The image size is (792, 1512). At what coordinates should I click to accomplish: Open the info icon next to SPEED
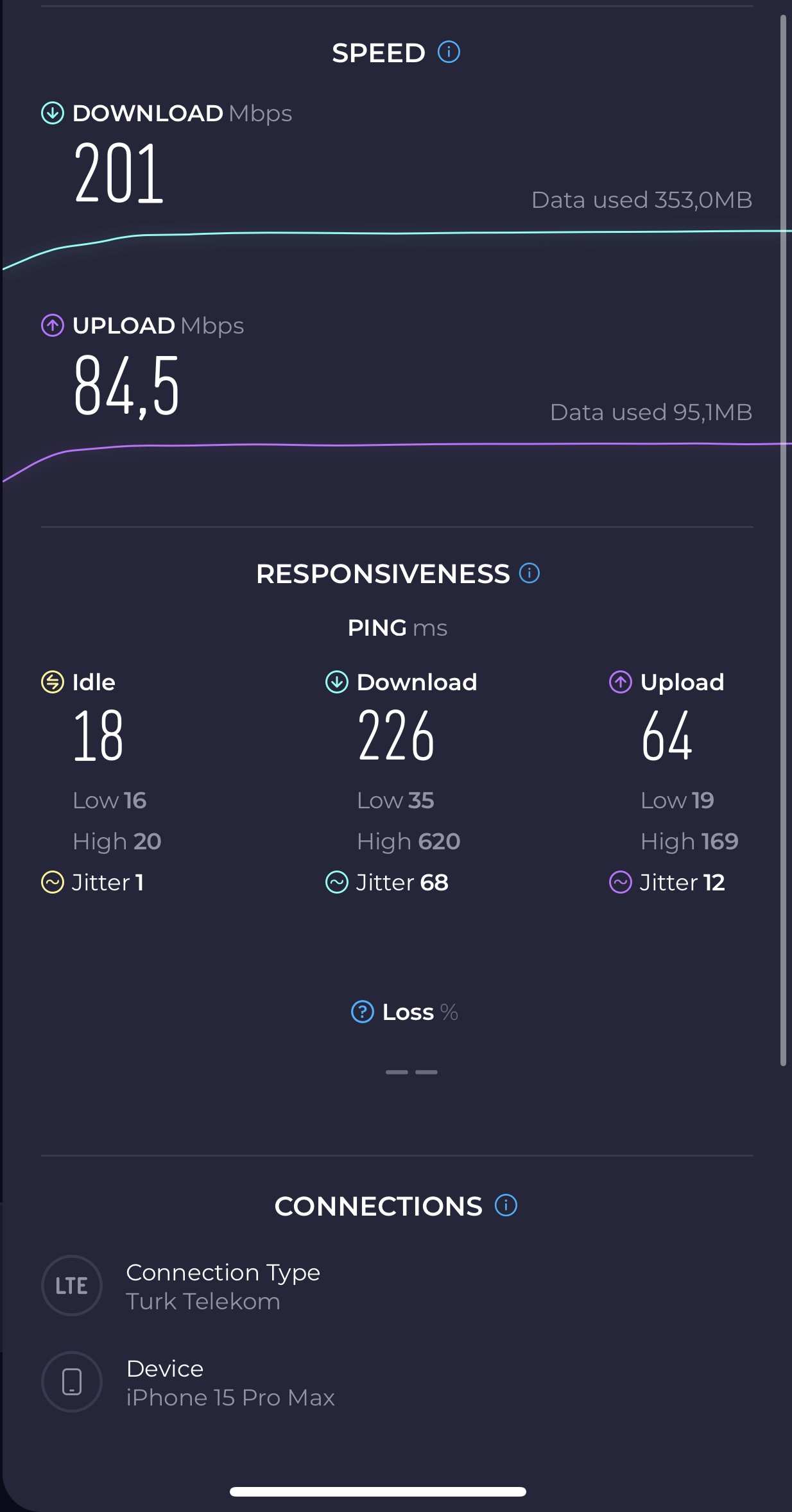449,52
